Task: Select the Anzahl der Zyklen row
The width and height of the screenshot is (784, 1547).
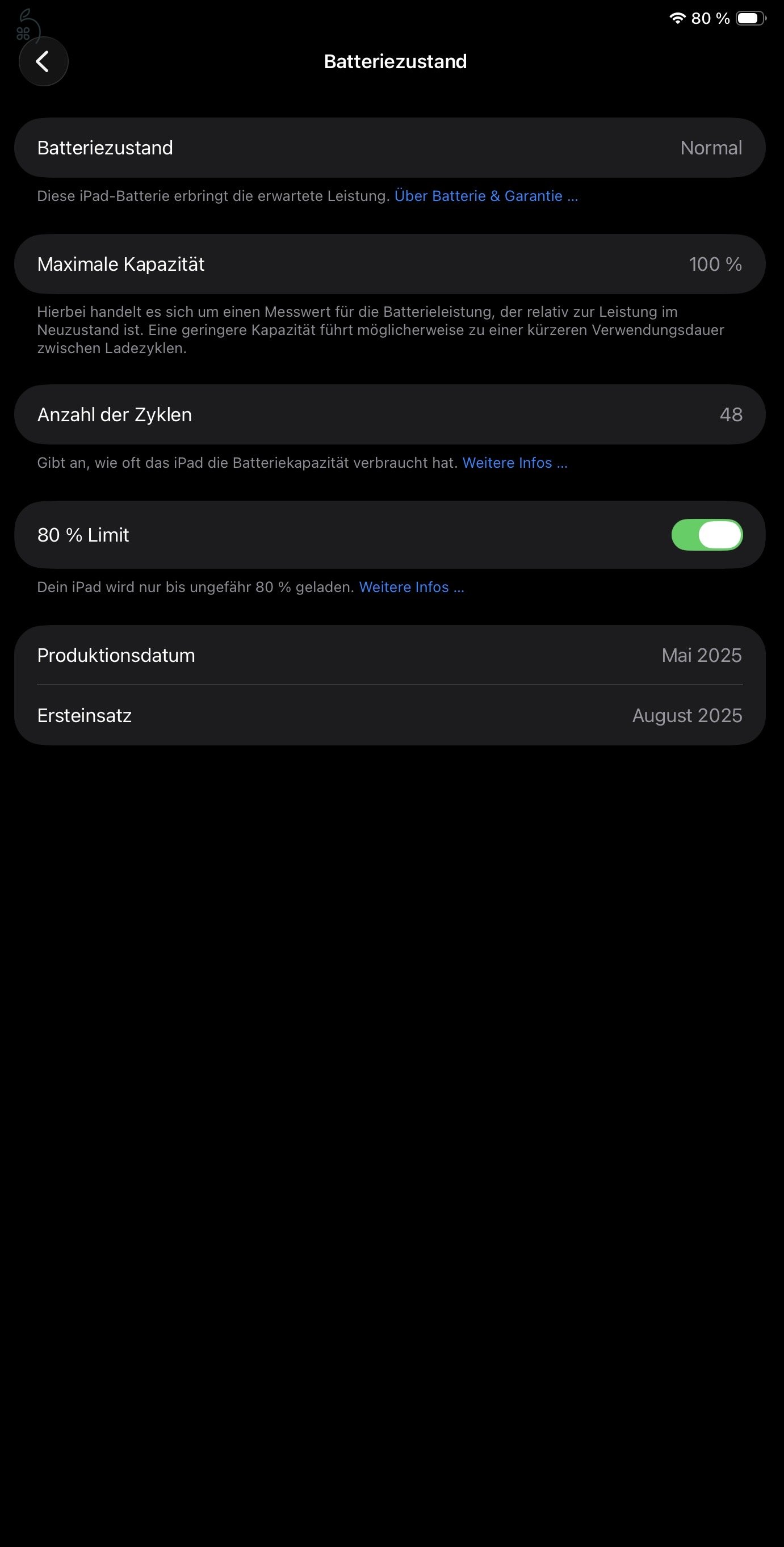Action: point(392,414)
